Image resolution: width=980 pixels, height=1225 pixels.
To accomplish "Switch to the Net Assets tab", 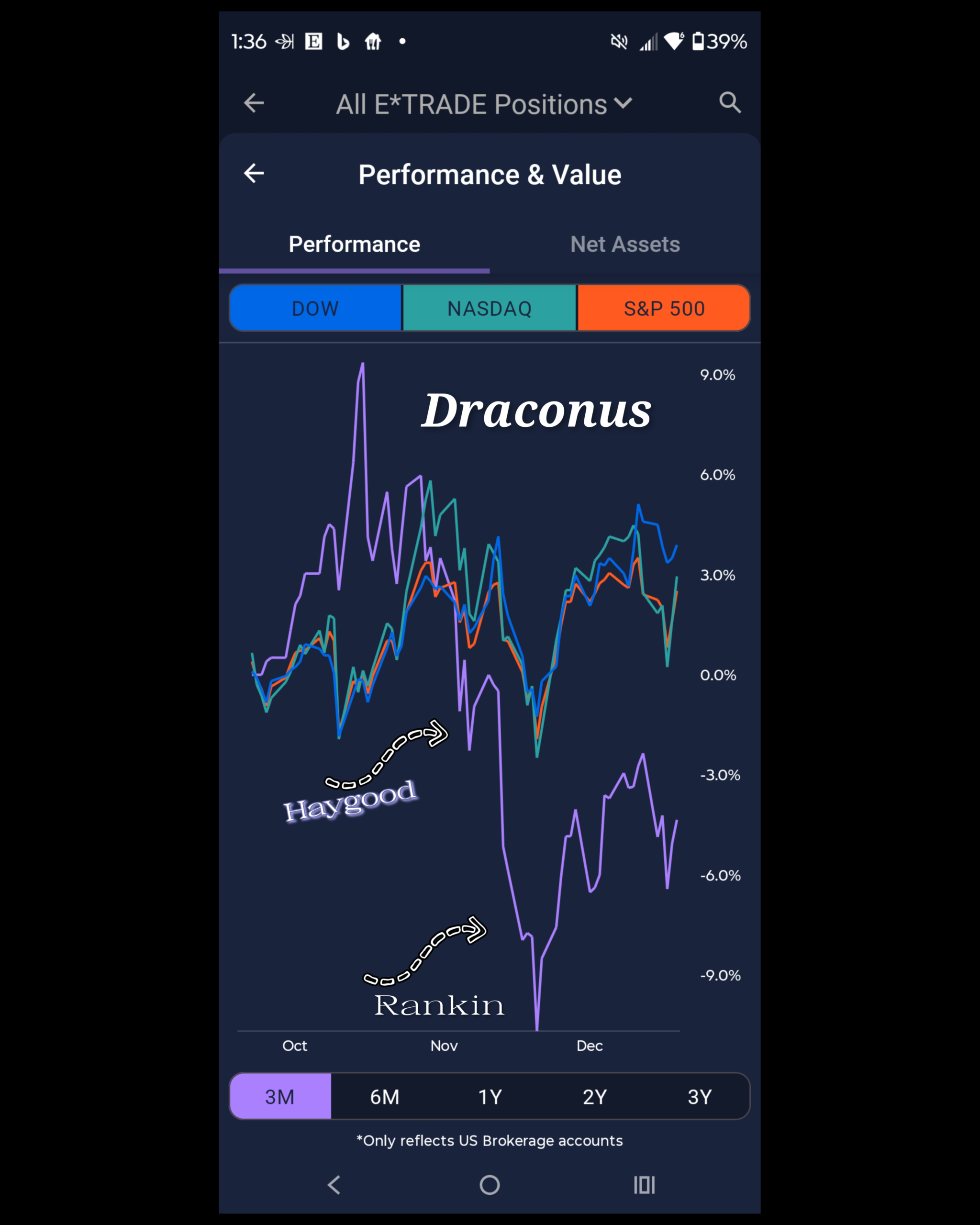I will [x=625, y=245].
